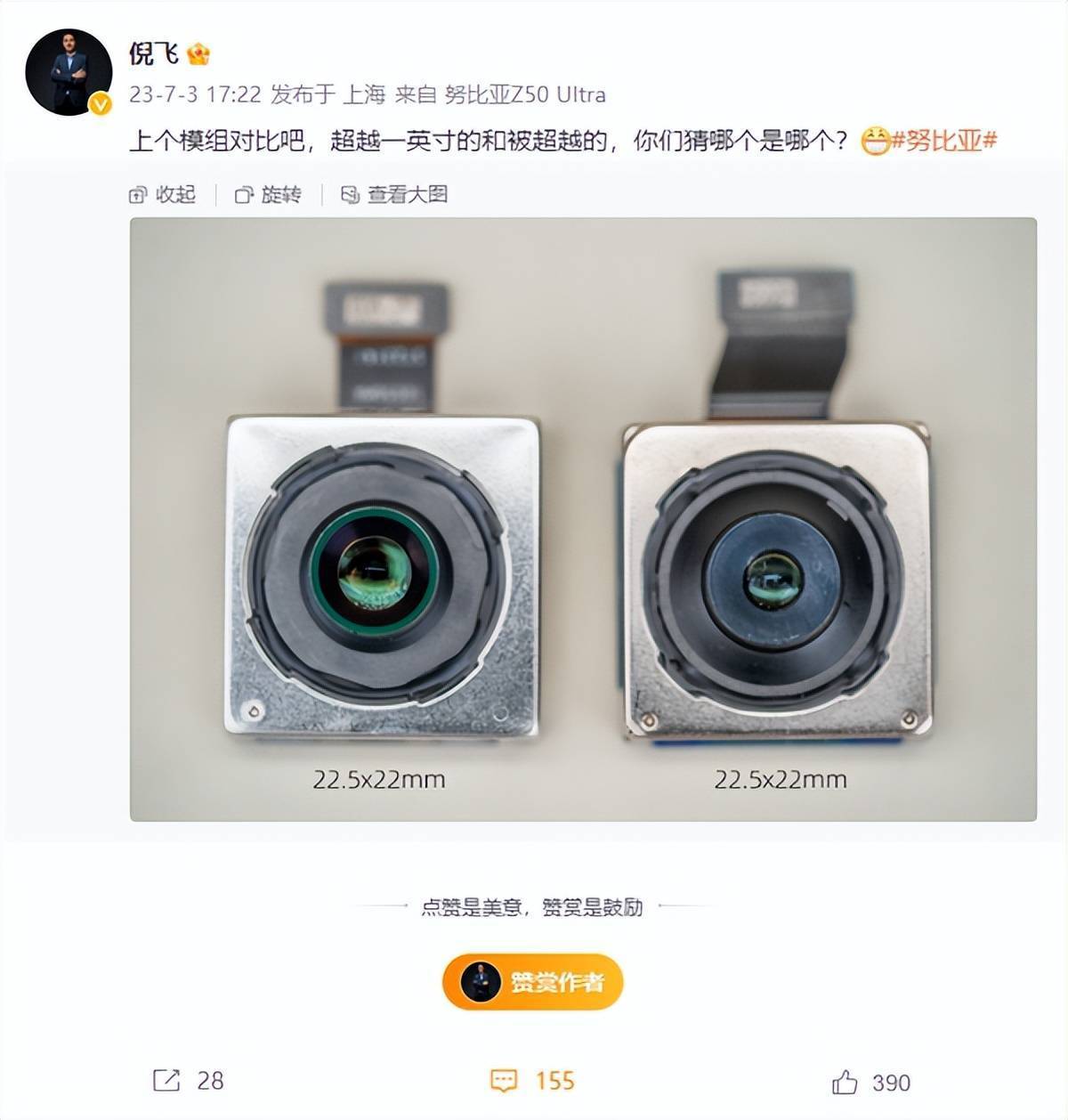
Task: Rotate the image with 旋转
Action: coord(269,195)
